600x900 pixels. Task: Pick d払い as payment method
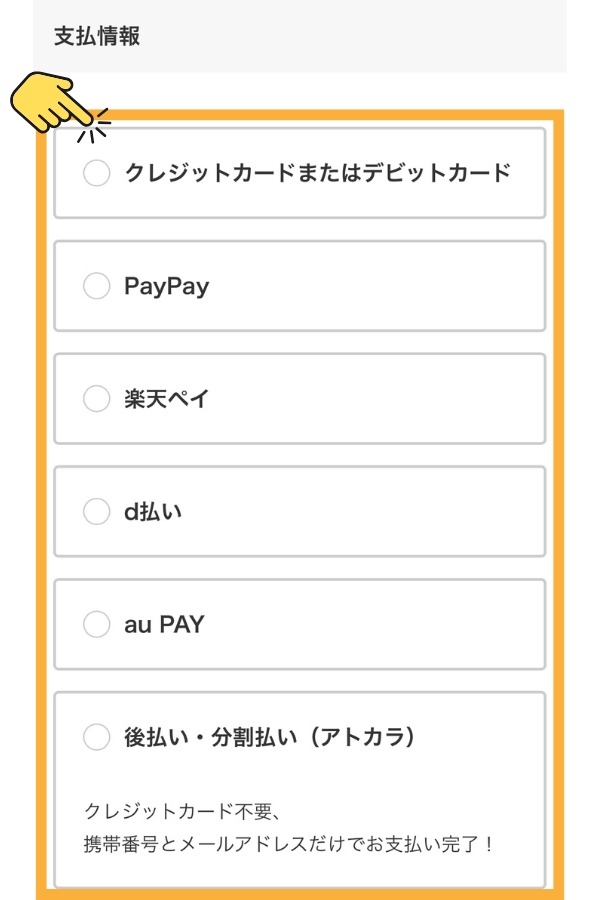(96, 512)
